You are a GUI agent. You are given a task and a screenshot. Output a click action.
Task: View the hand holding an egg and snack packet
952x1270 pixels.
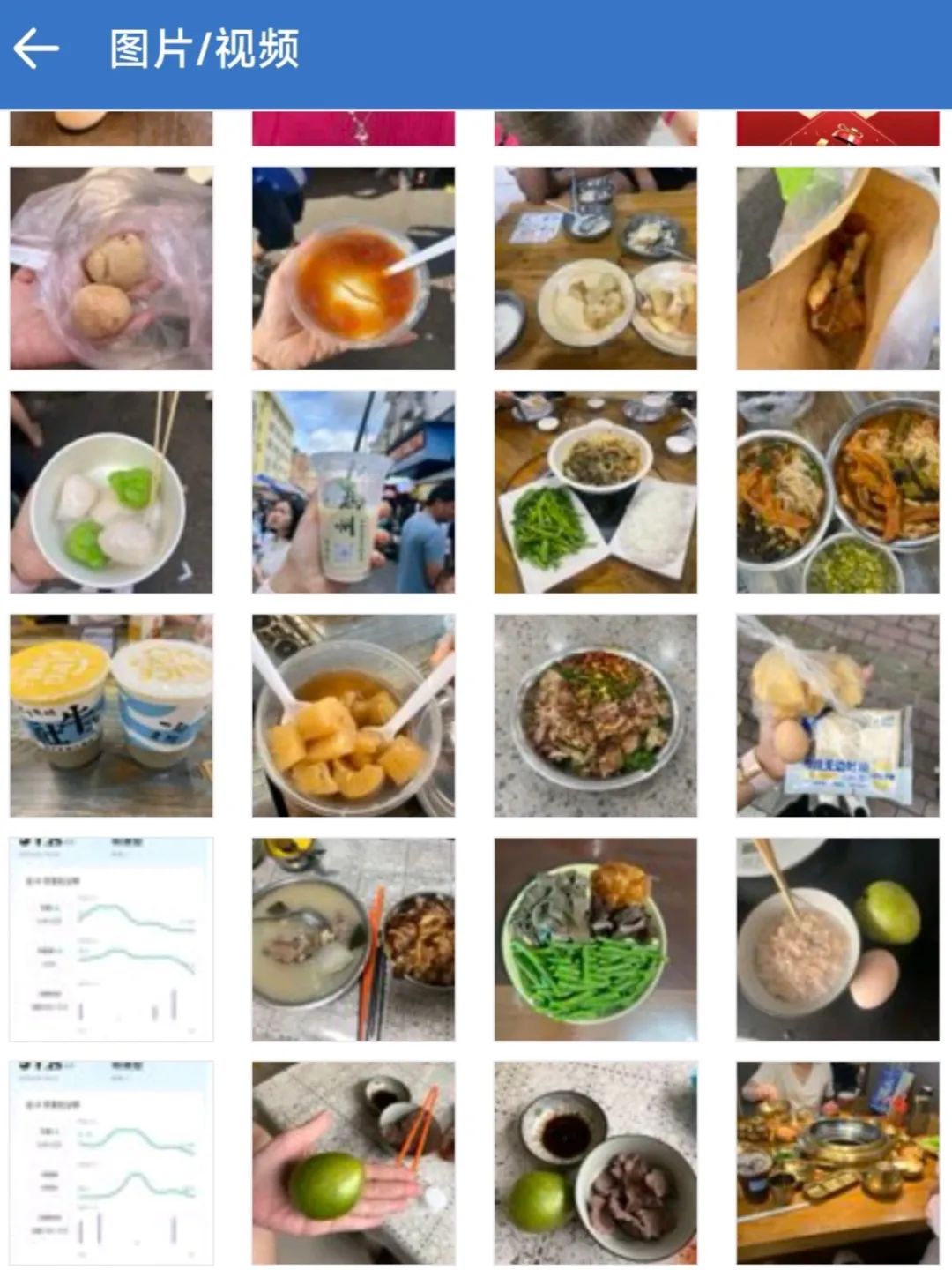[x=837, y=716]
